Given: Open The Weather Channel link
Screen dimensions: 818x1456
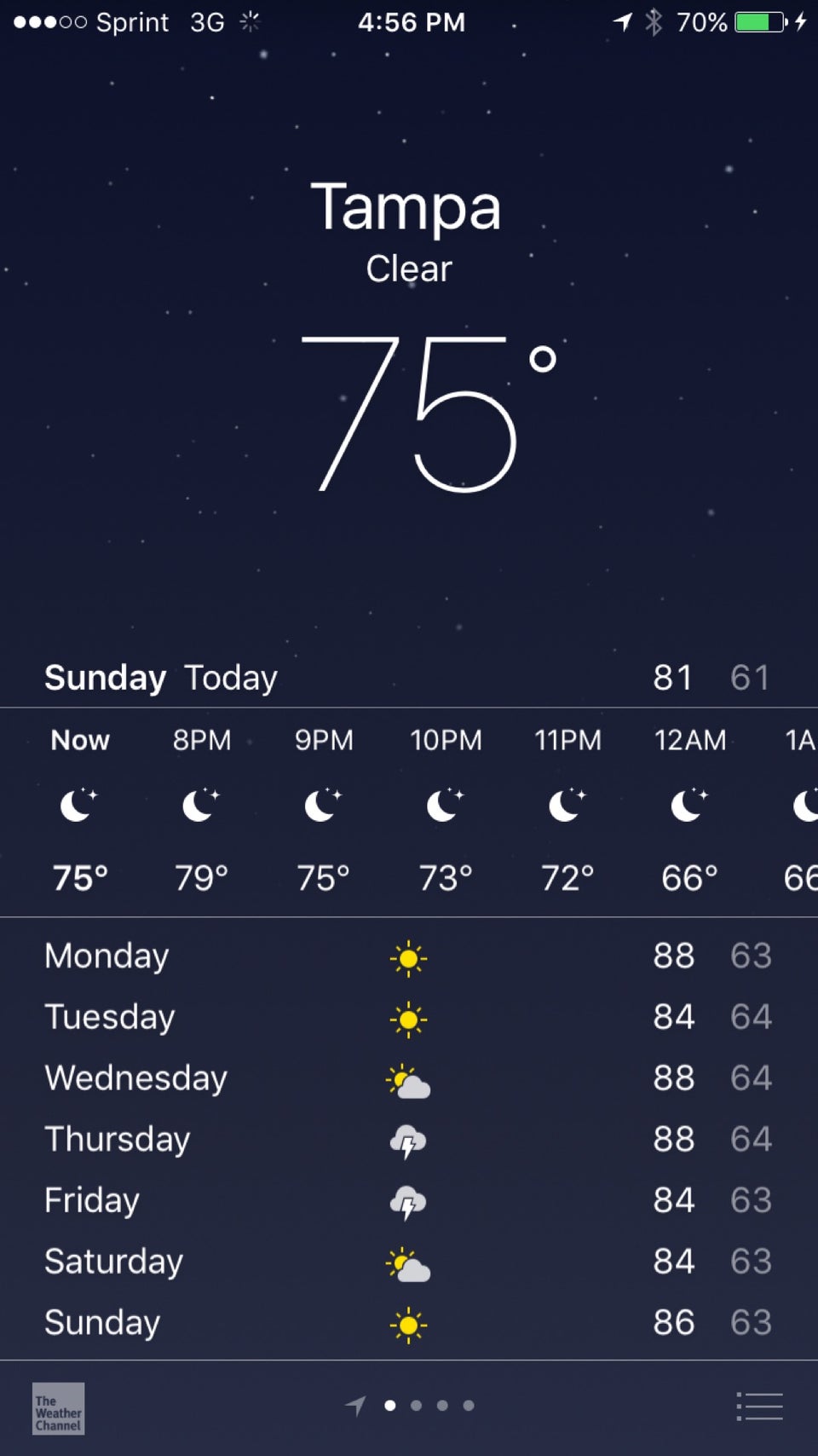Looking at the screenshot, I should pyautogui.click(x=58, y=1408).
